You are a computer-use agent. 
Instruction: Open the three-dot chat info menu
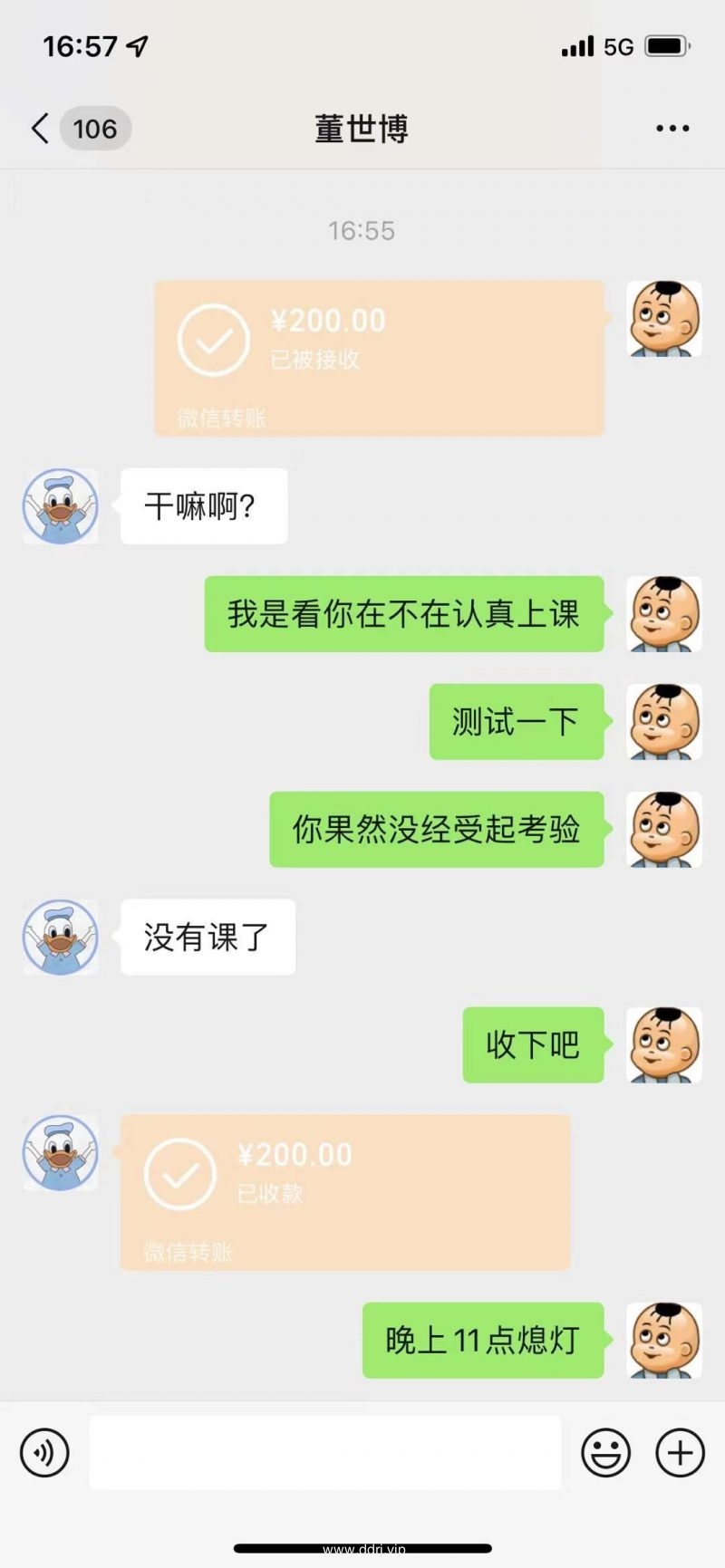[x=672, y=129]
